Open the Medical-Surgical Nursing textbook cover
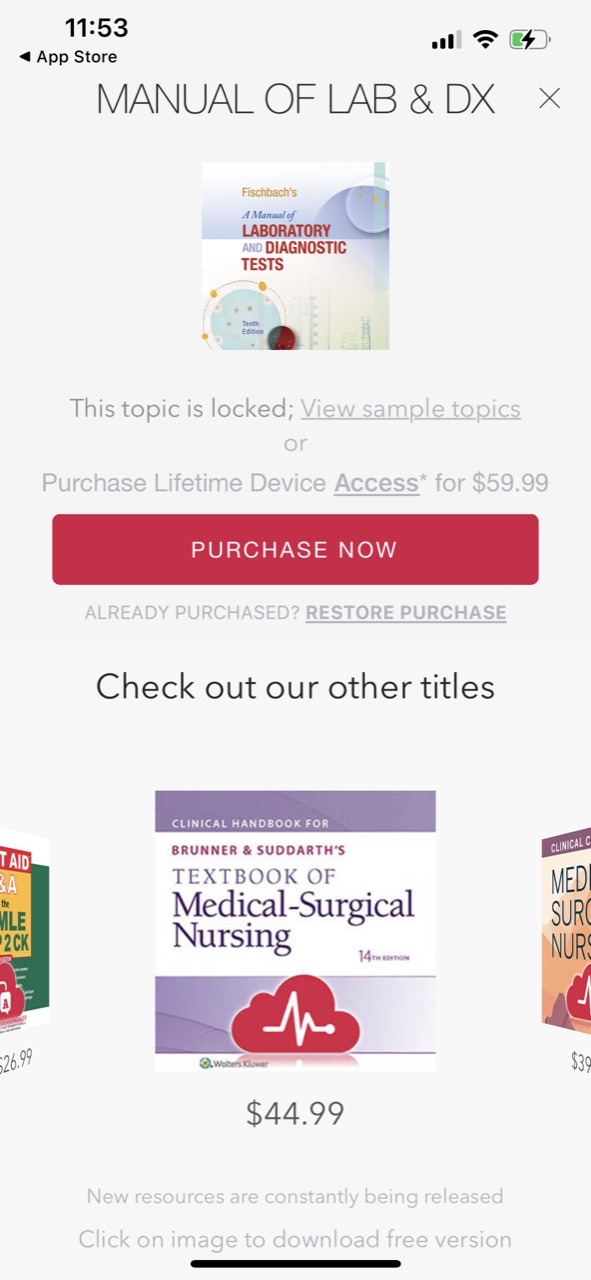 [295, 930]
